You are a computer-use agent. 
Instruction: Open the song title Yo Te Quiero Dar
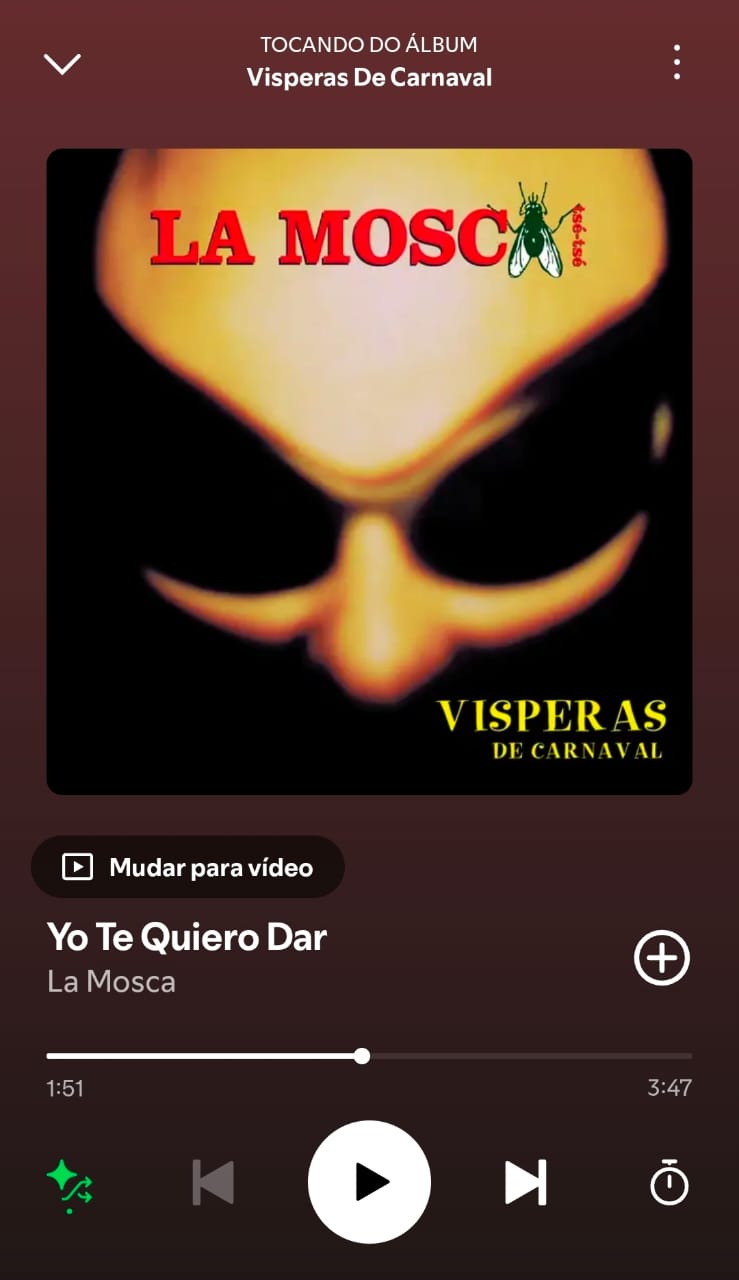pos(185,938)
